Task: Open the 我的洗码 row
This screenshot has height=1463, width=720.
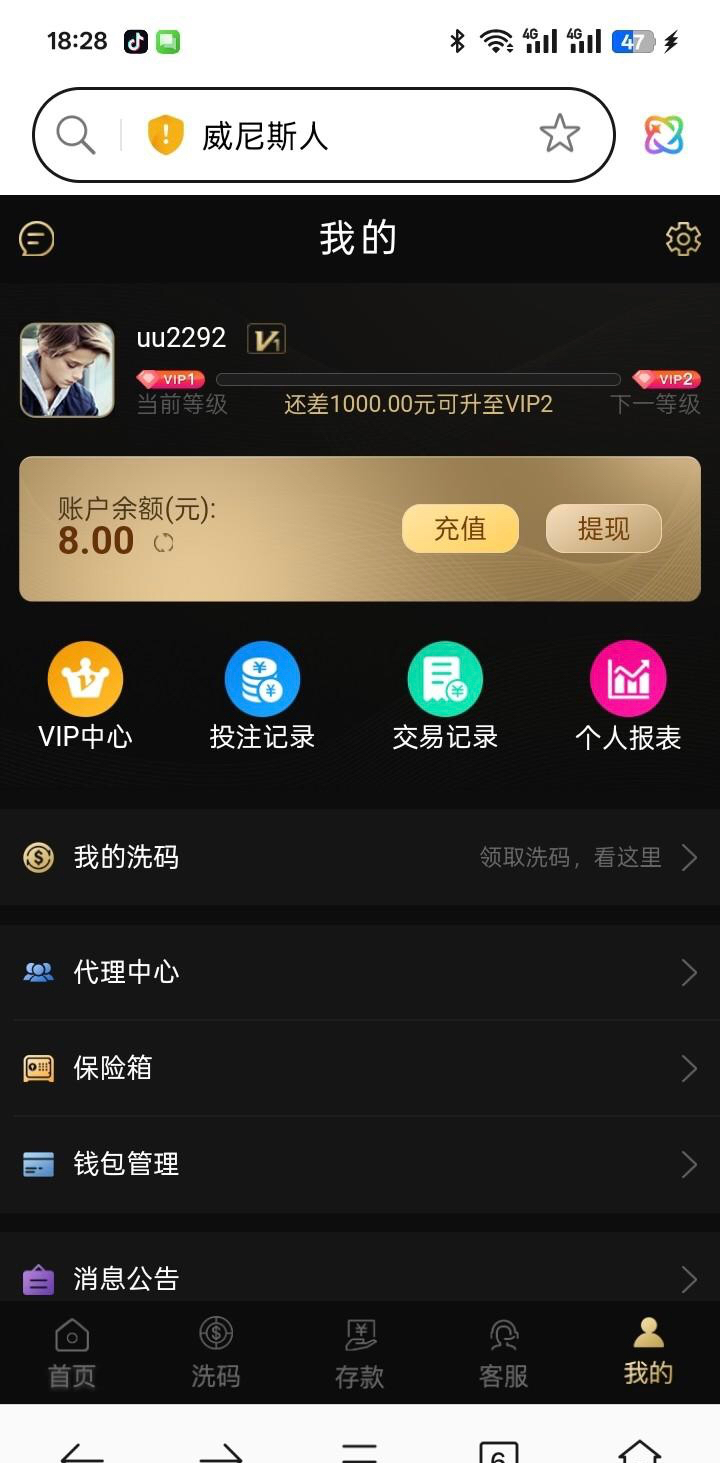Action: tap(360, 857)
